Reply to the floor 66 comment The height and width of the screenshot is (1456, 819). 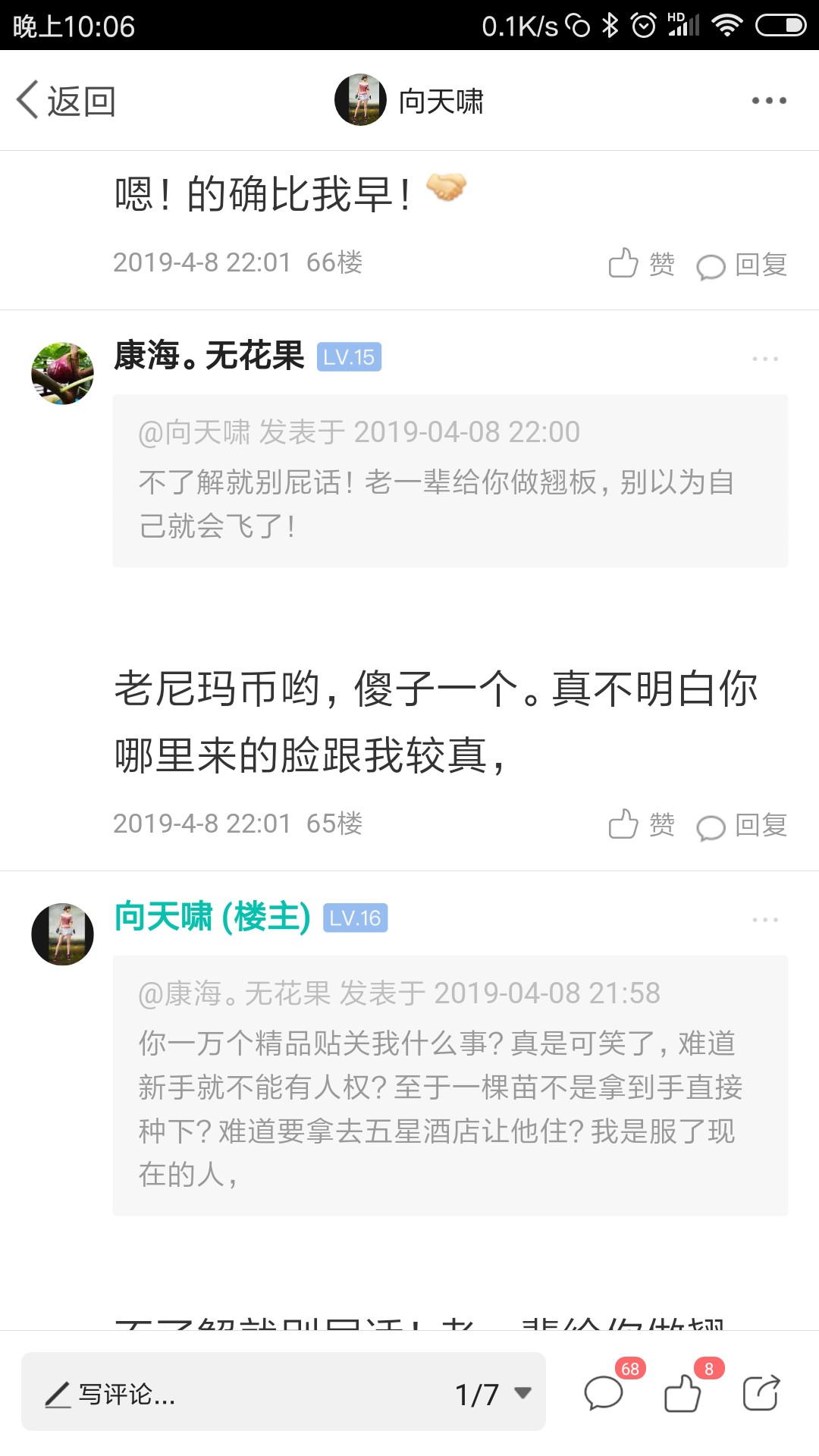(x=742, y=265)
